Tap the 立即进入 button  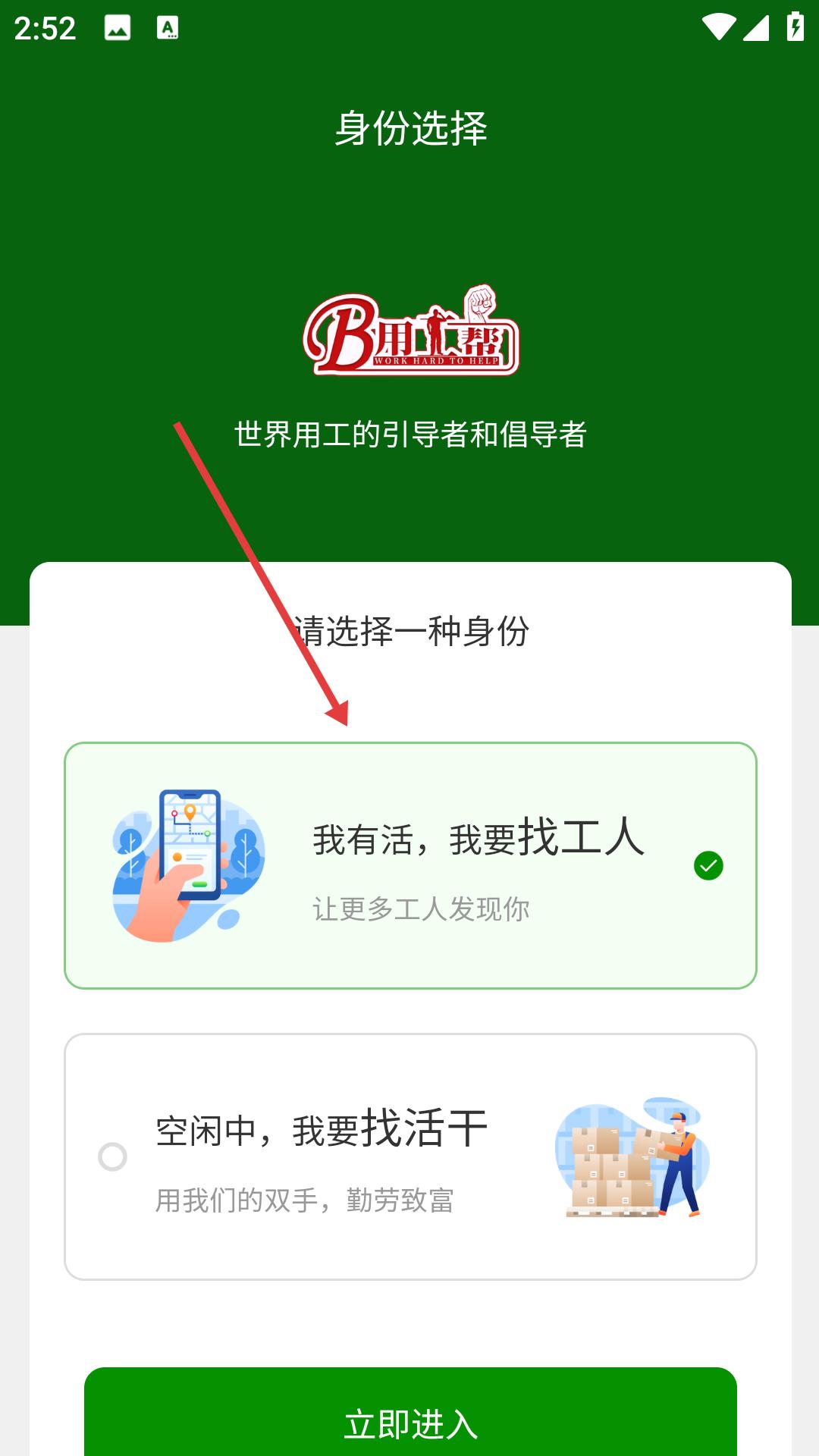[410, 1418]
